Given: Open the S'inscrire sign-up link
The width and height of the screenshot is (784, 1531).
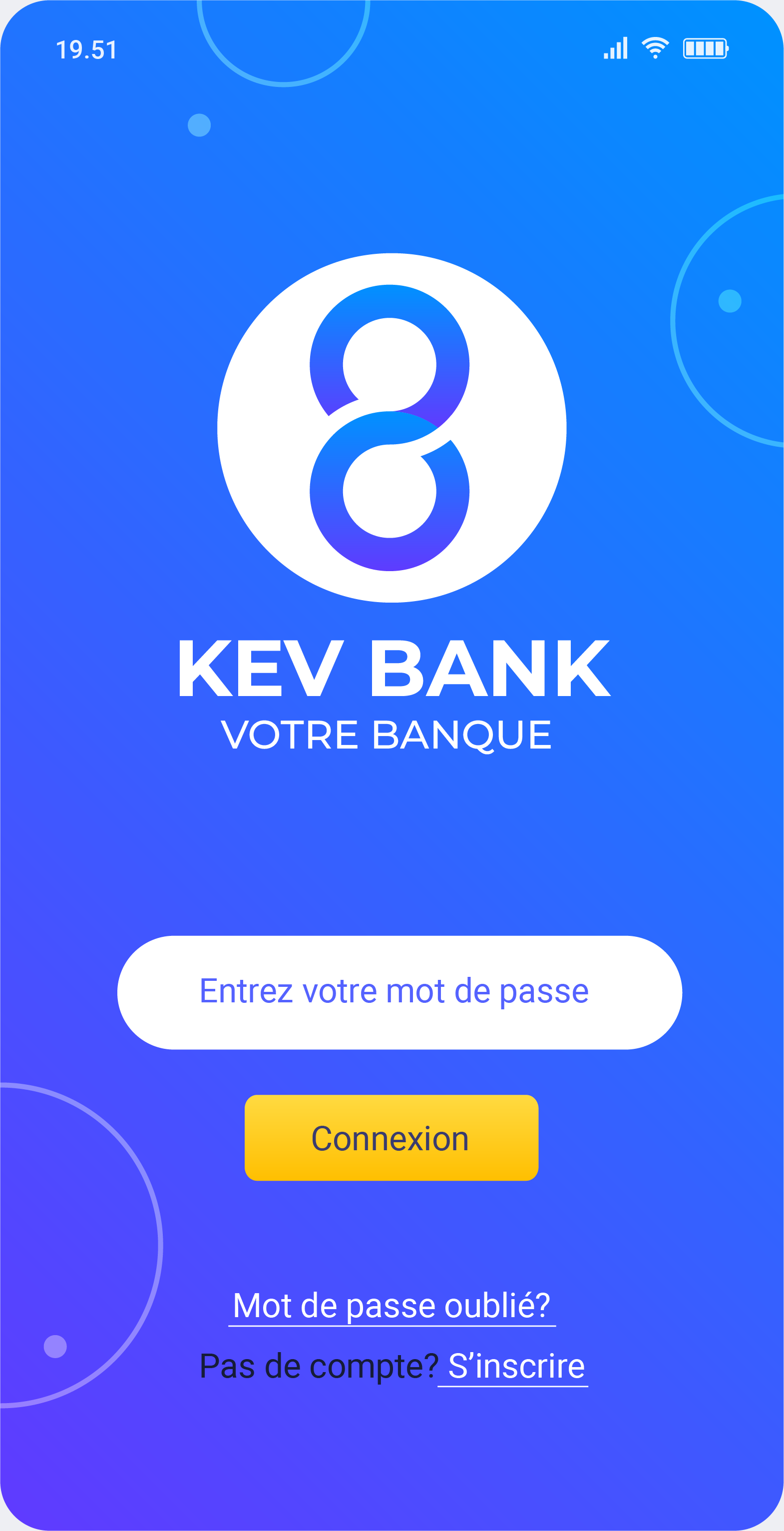Looking at the screenshot, I should 515,1366.
